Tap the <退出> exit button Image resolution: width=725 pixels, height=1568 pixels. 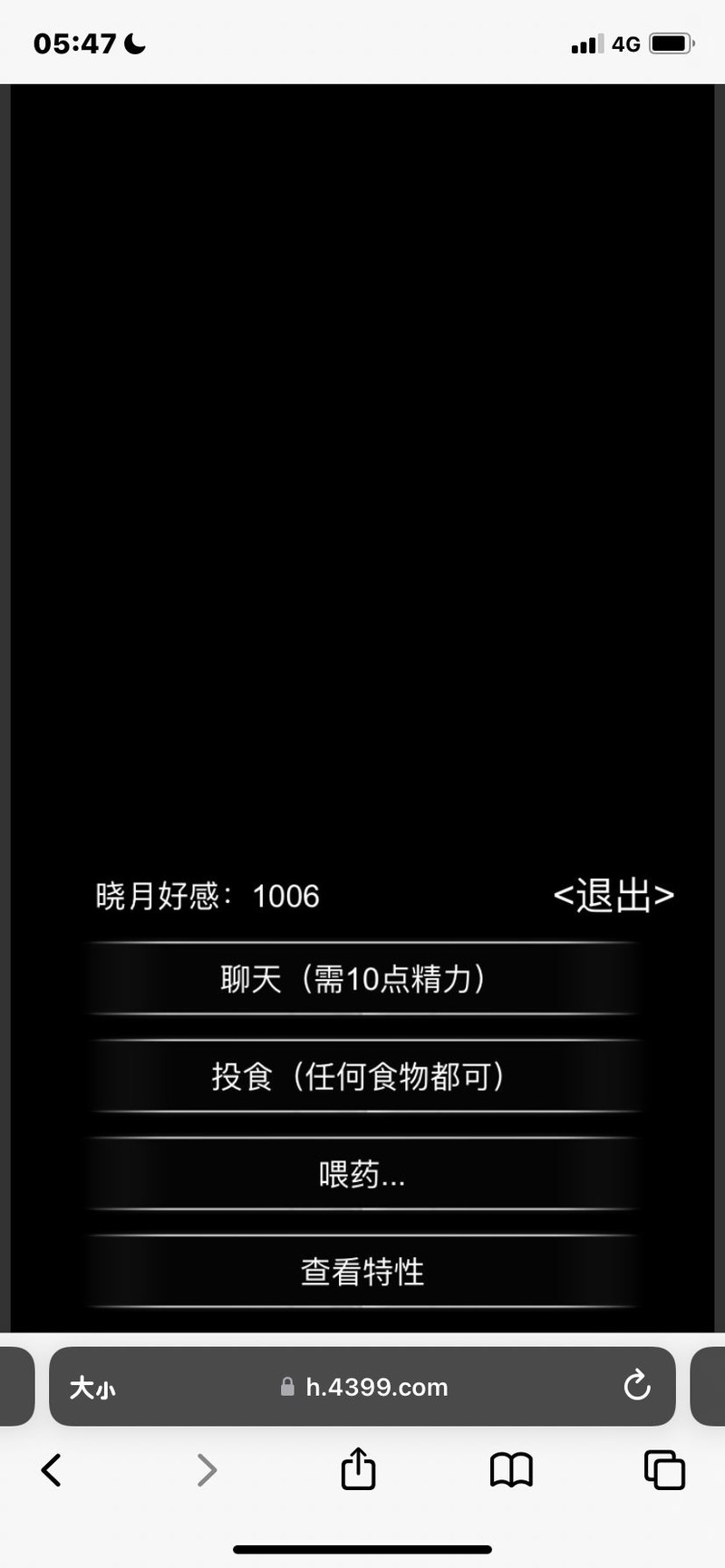pyautogui.click(x=614, y=896)
